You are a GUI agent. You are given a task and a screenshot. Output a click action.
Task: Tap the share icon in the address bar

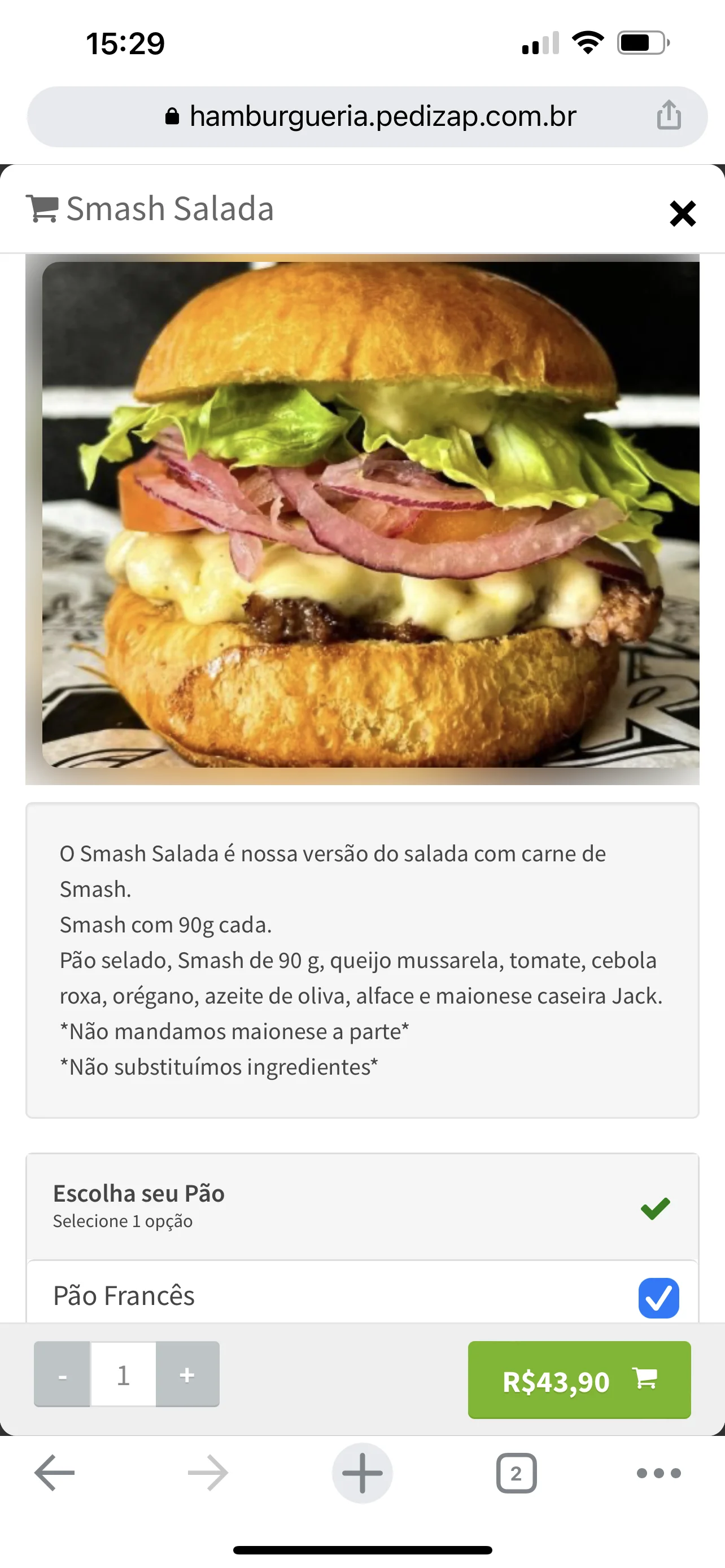(670, 115)
